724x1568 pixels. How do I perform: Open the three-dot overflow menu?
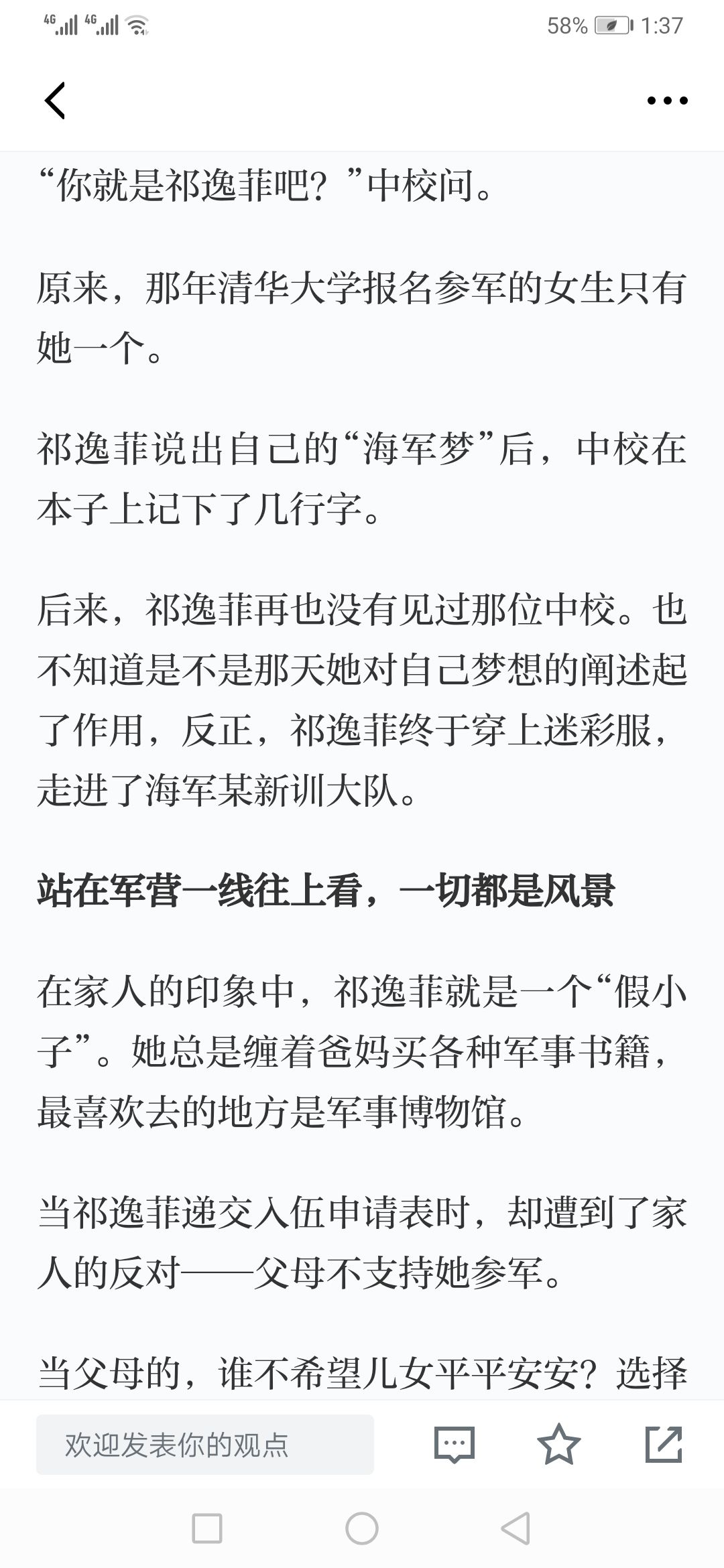pos(667,101)
